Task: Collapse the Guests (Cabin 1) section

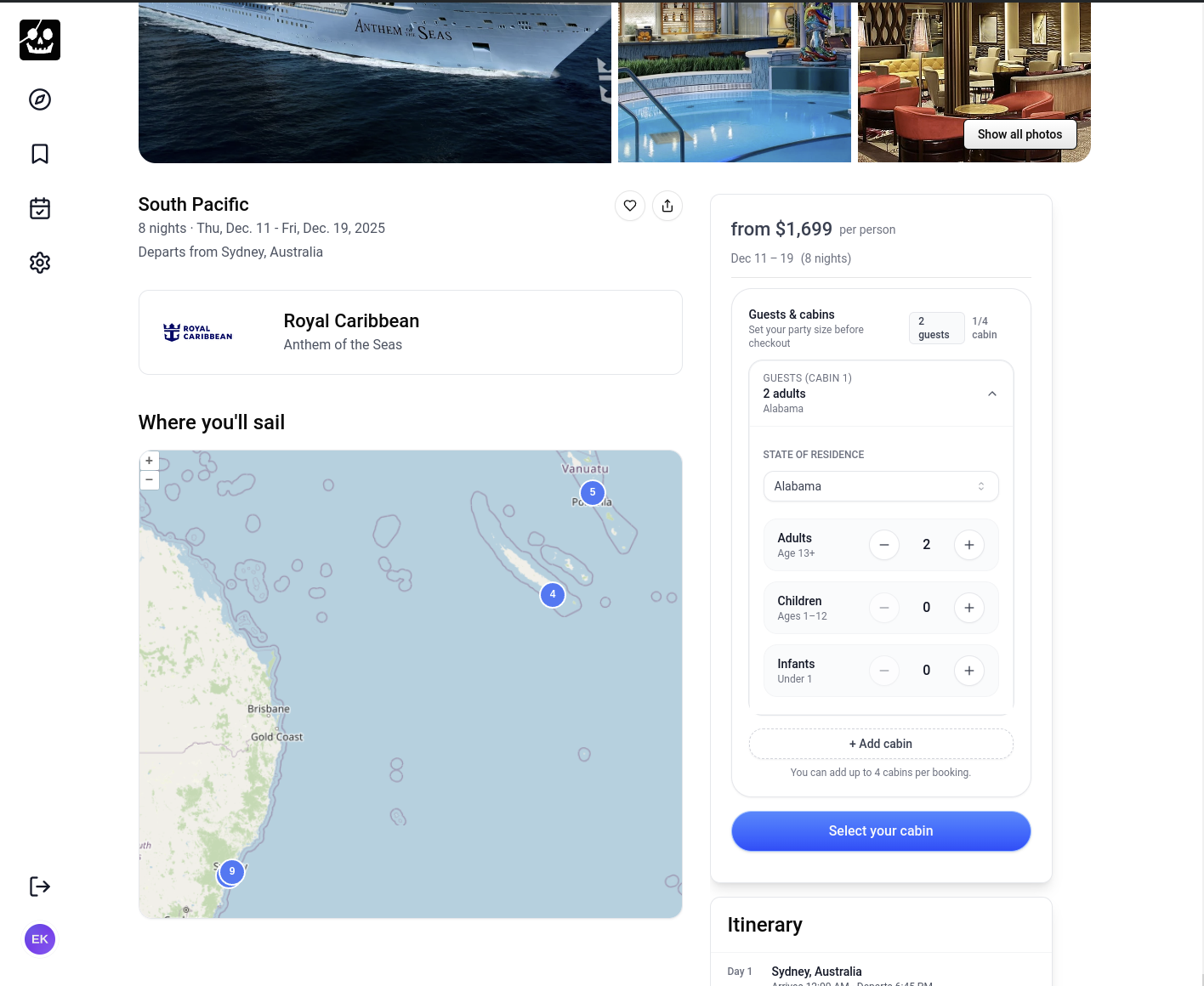Action: (991, 394)
